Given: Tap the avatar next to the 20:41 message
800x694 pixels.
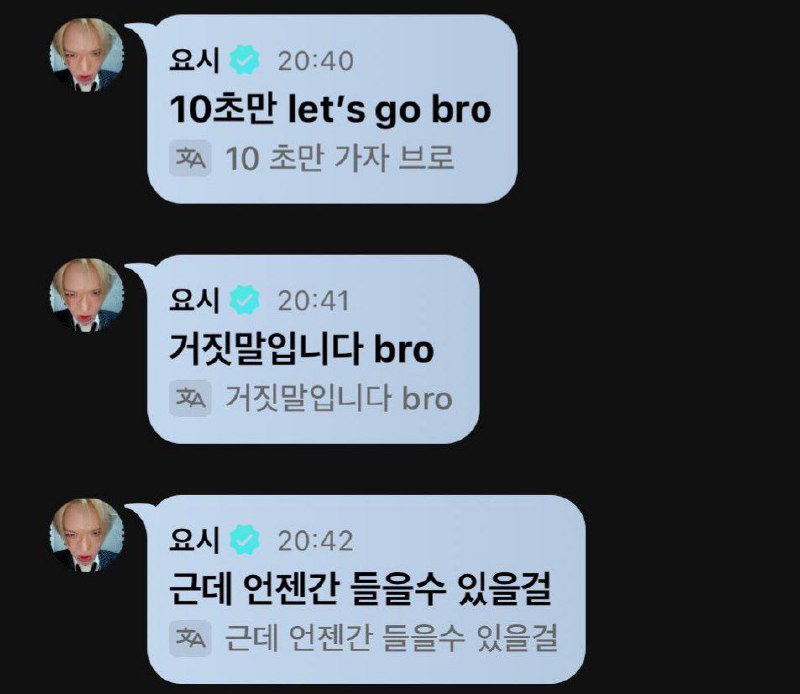Looking at the screenshot, I should tap(87, 294).
